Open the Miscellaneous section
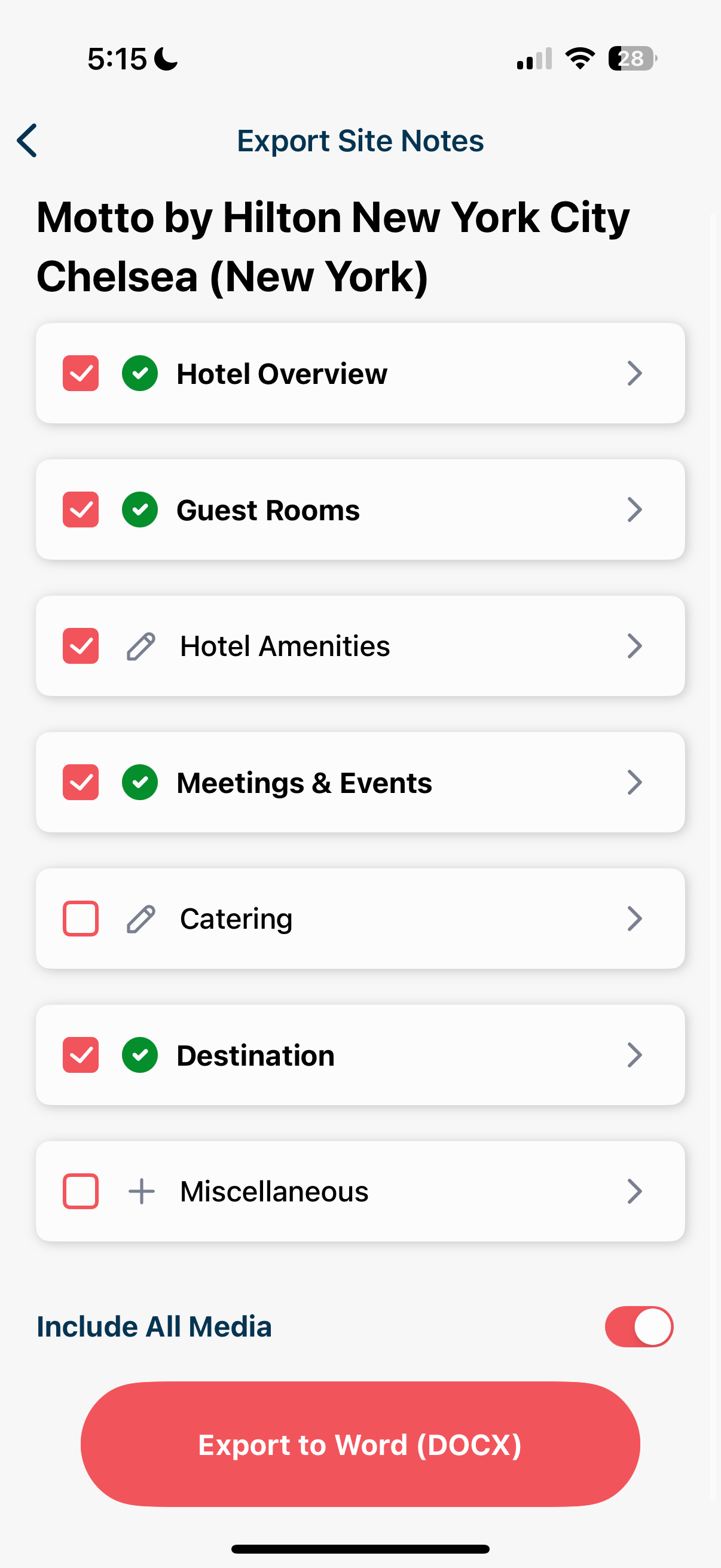 [x=634, y=1191]
